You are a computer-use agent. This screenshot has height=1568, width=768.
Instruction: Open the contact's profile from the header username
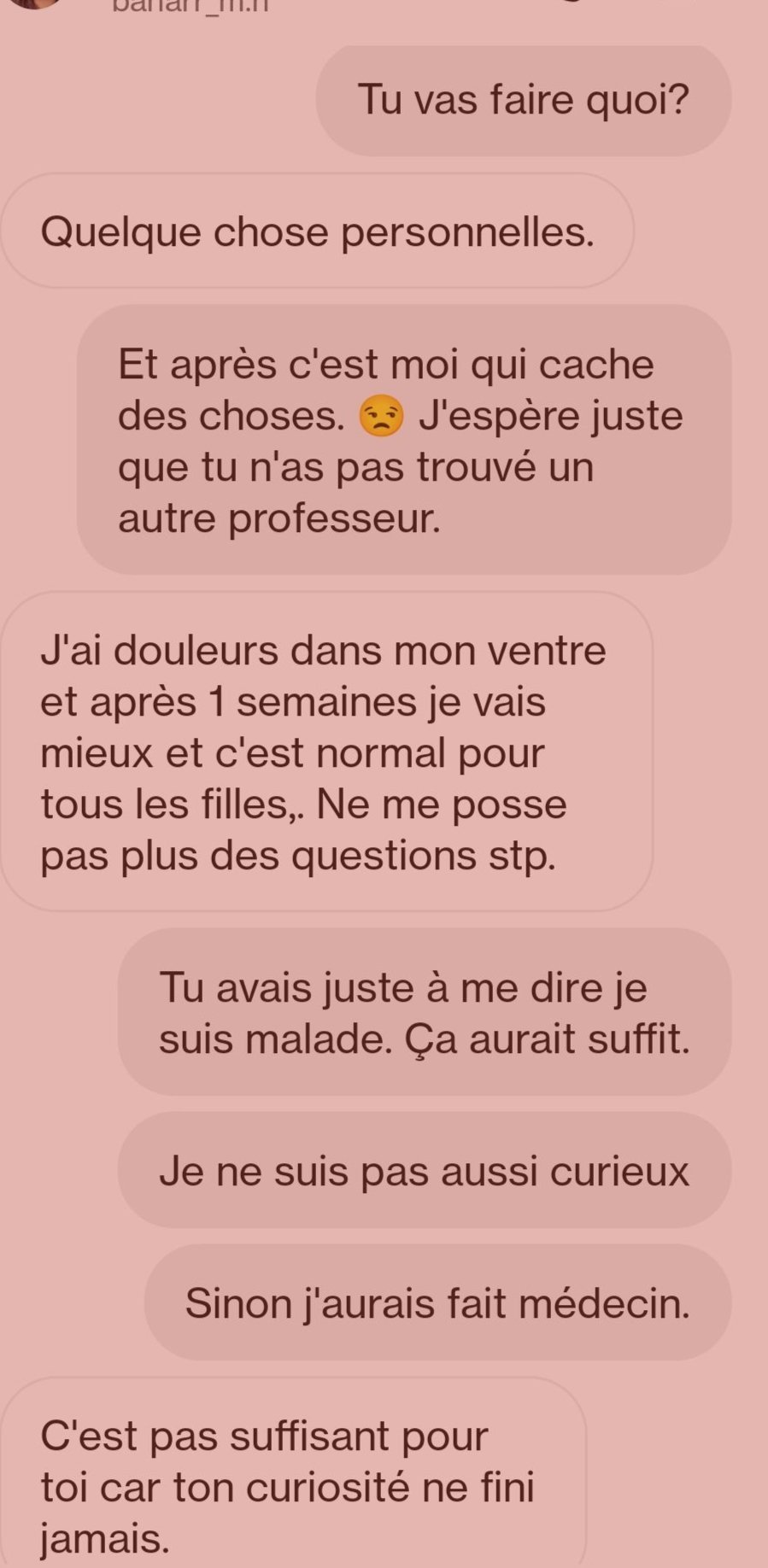(191, 7)
